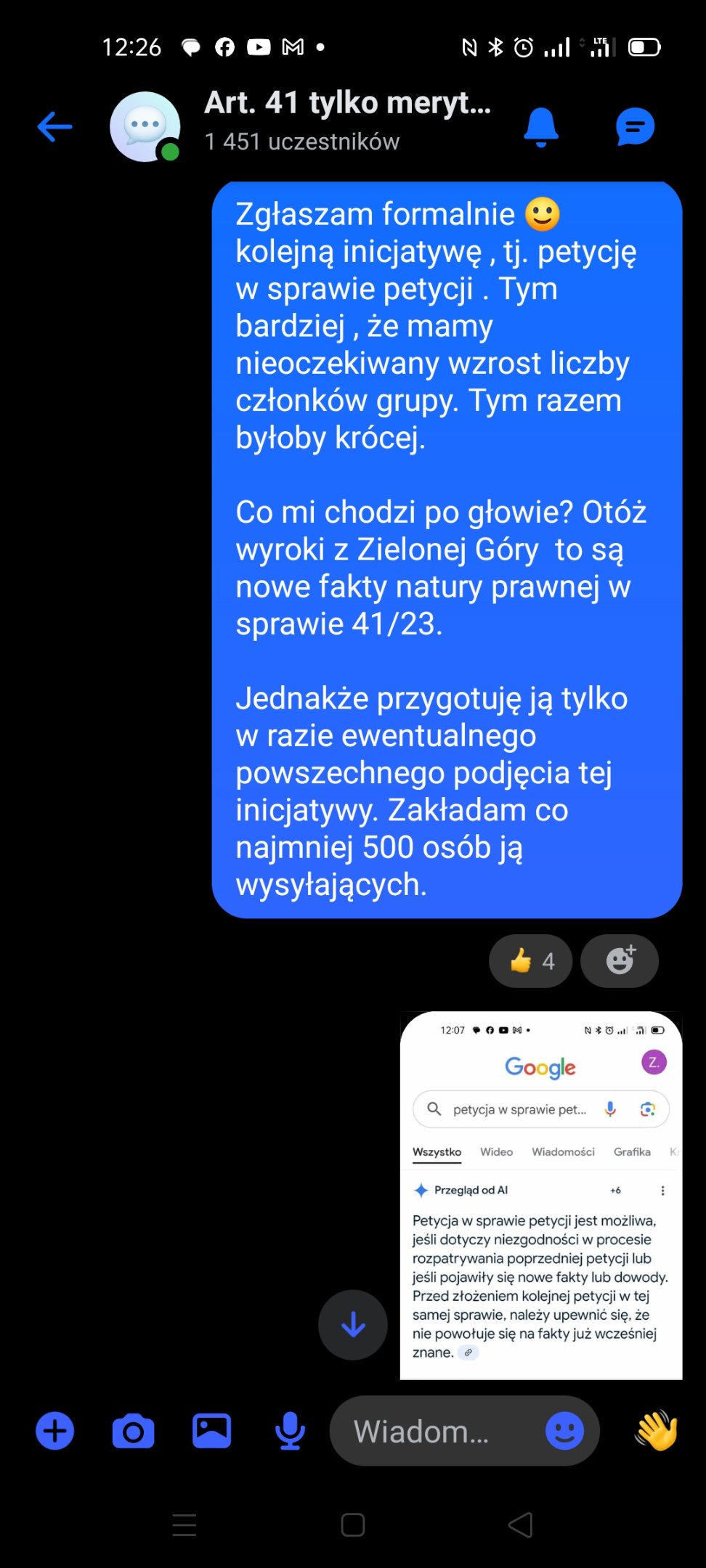
Task: Tap the system home button
Action: 353,1524
